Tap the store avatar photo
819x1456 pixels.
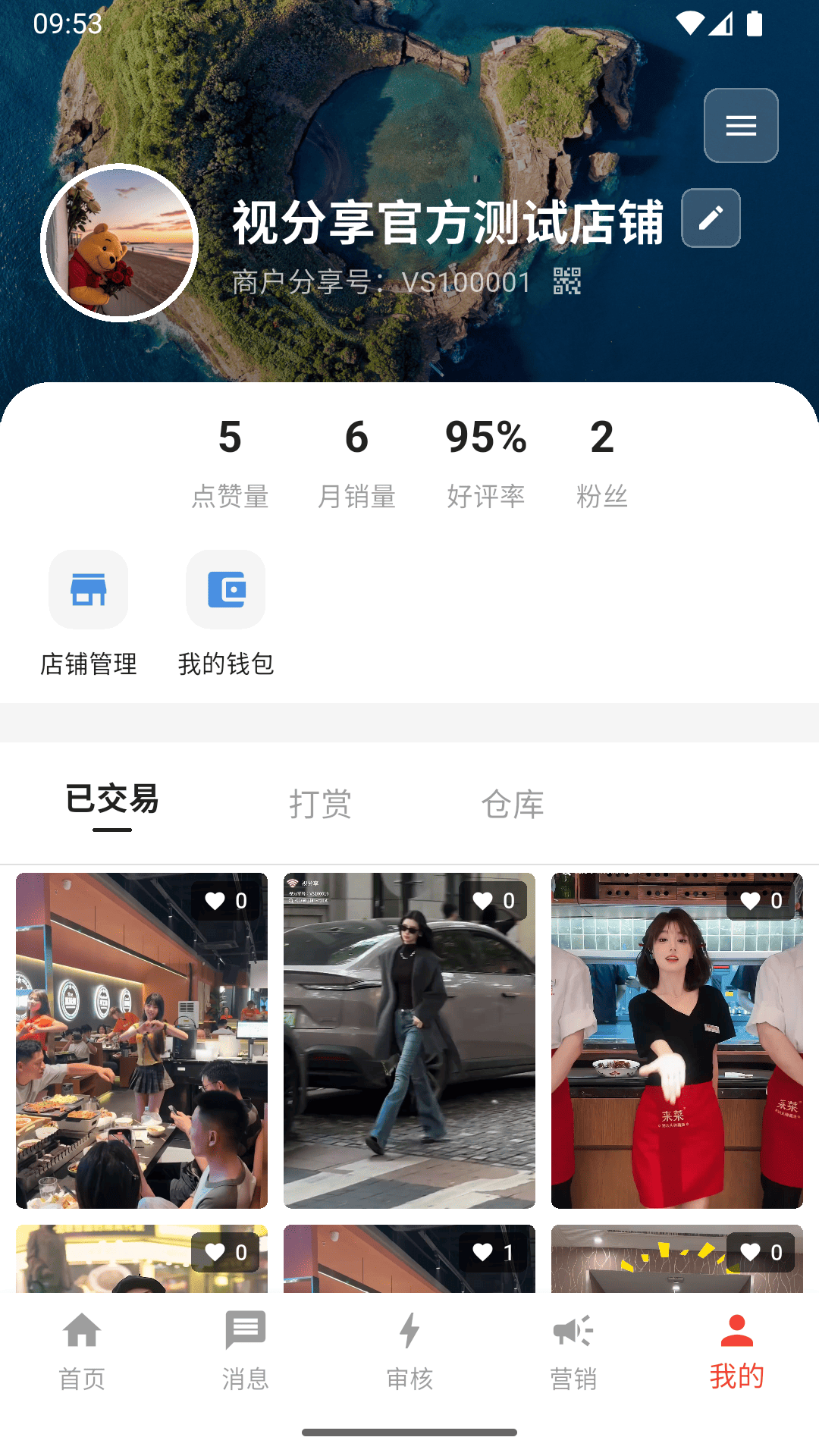[119, 243]
